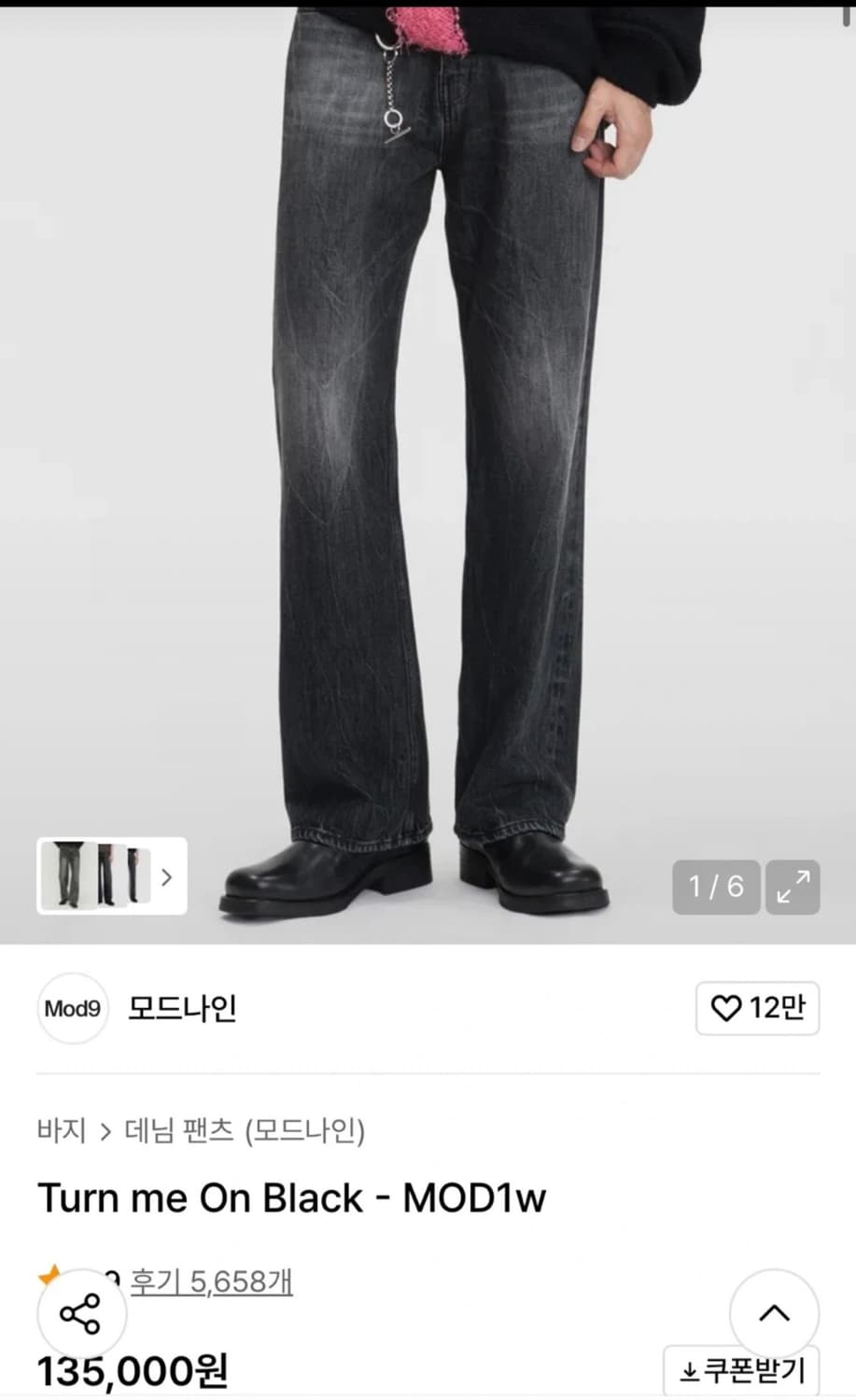Viewport: 856px width, 1400px height.
Task: Select the first product thumbnail
Action: pos(67,877)
